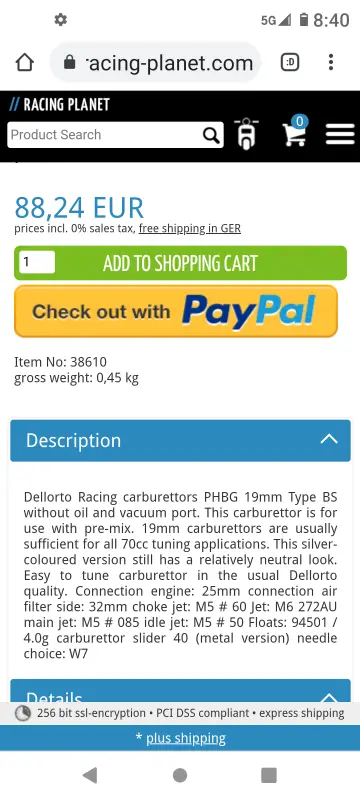Image resolution: width=360 pixels, height=800 pixels.
Task: Check out with PayPal
Action: (x=176, y=311)
